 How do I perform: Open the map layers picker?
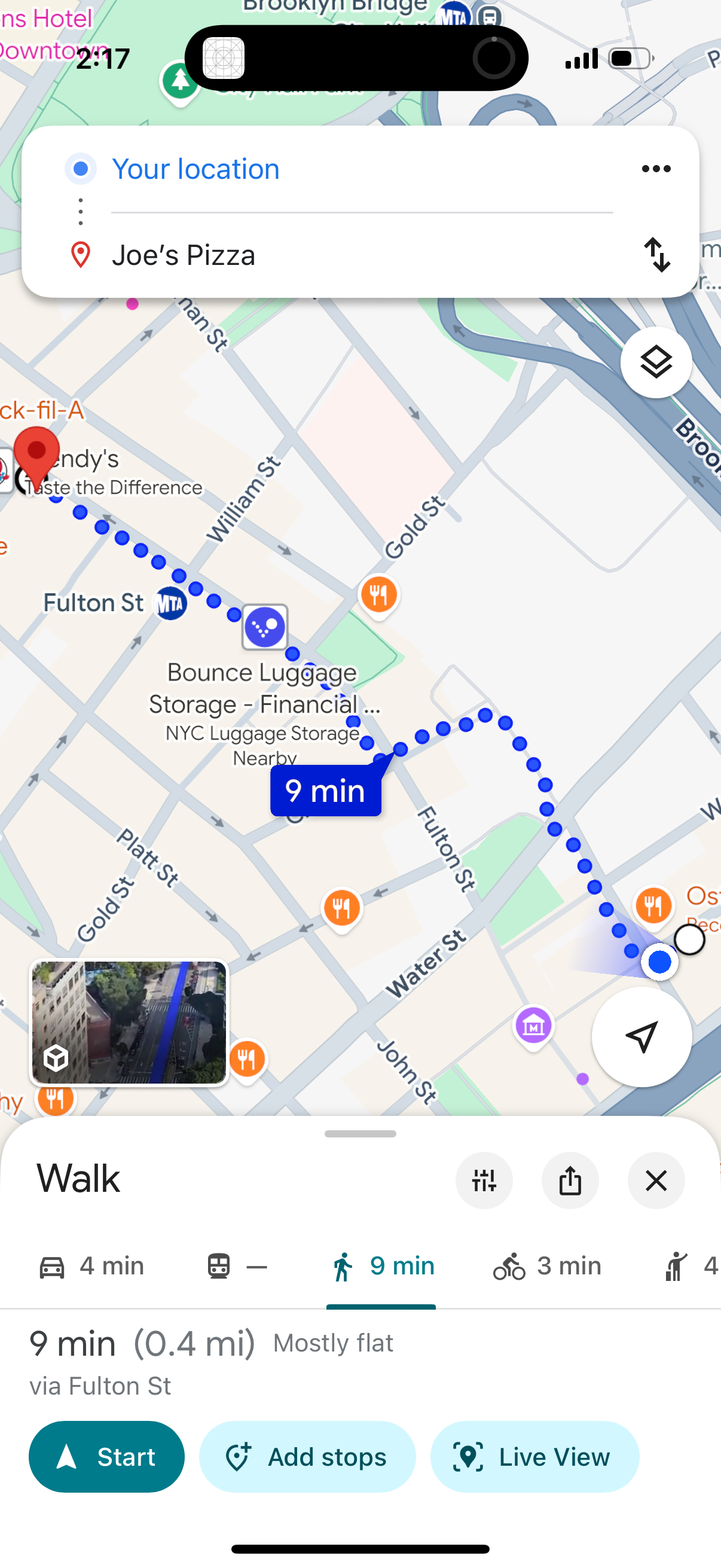656,362
